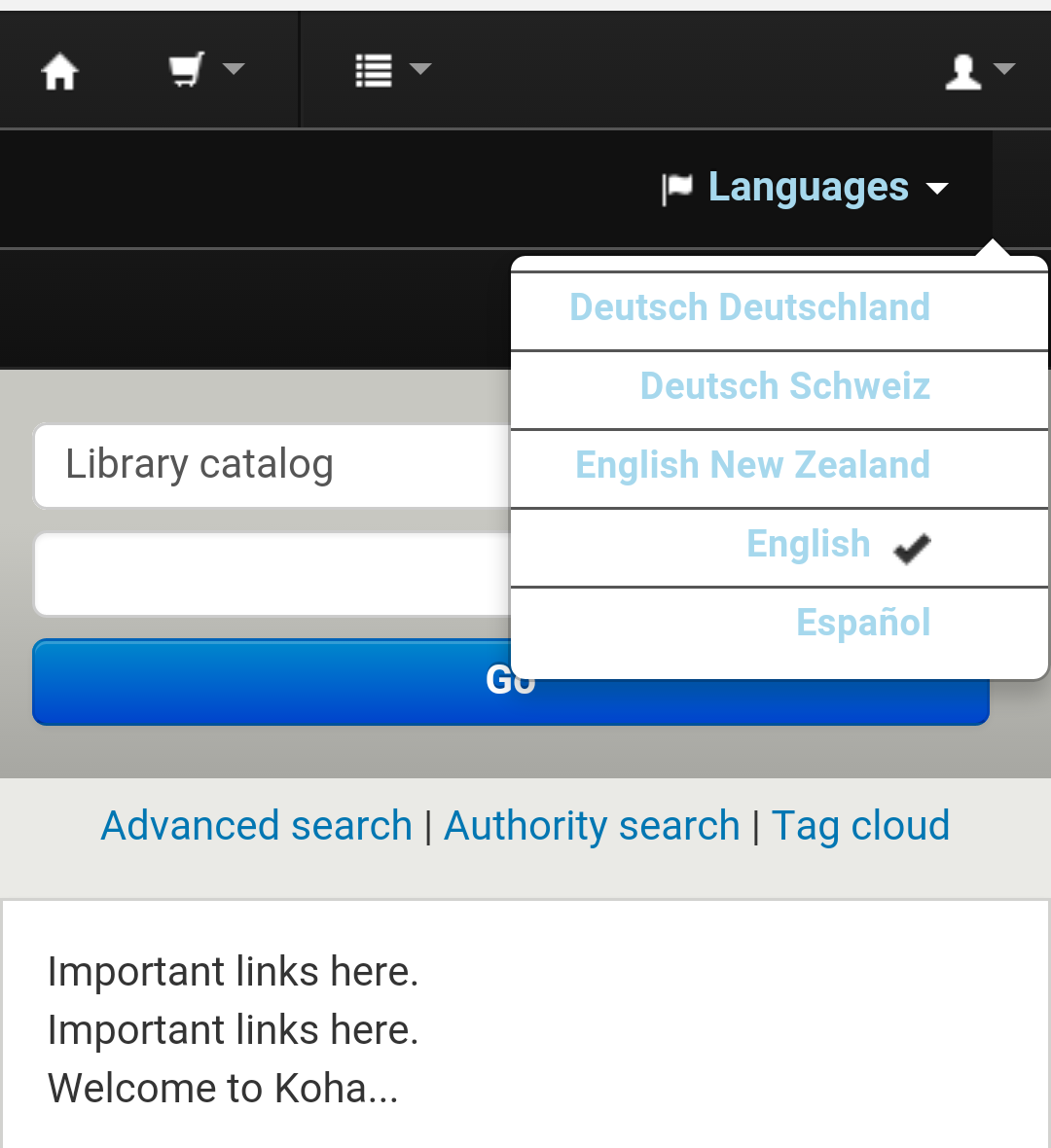Change language to Español

862,623
